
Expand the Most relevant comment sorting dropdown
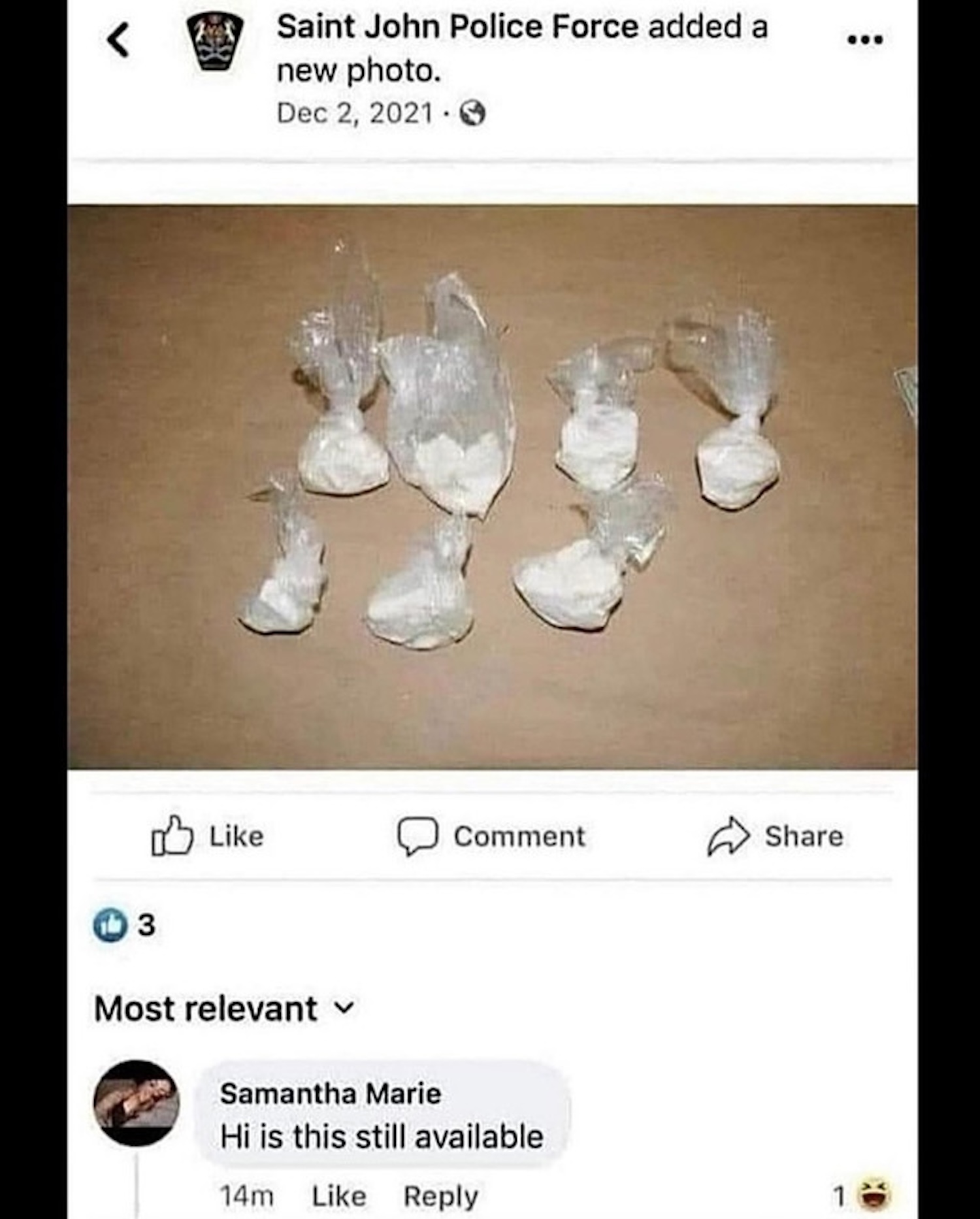[x=224, y=1008]
